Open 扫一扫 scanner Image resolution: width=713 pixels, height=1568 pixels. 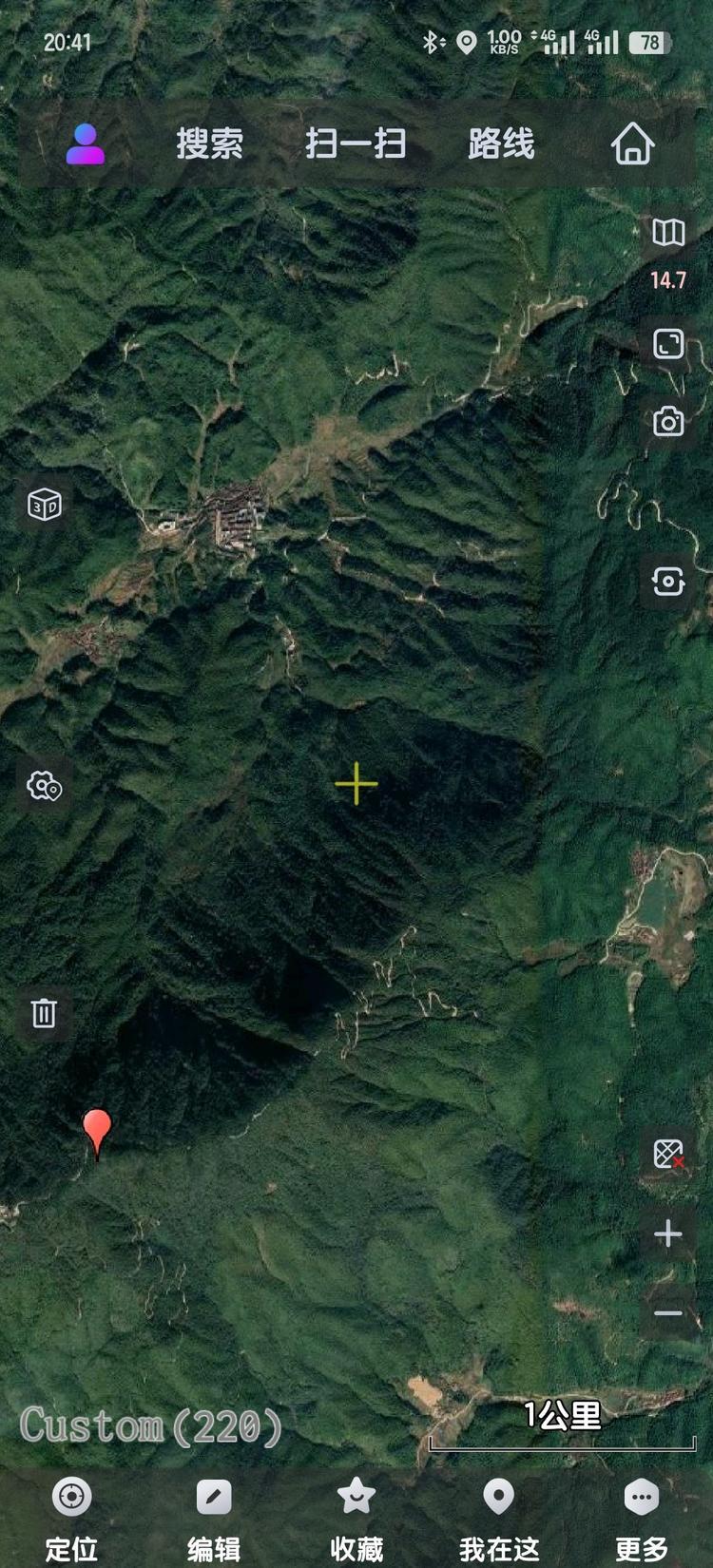(356, 144)
